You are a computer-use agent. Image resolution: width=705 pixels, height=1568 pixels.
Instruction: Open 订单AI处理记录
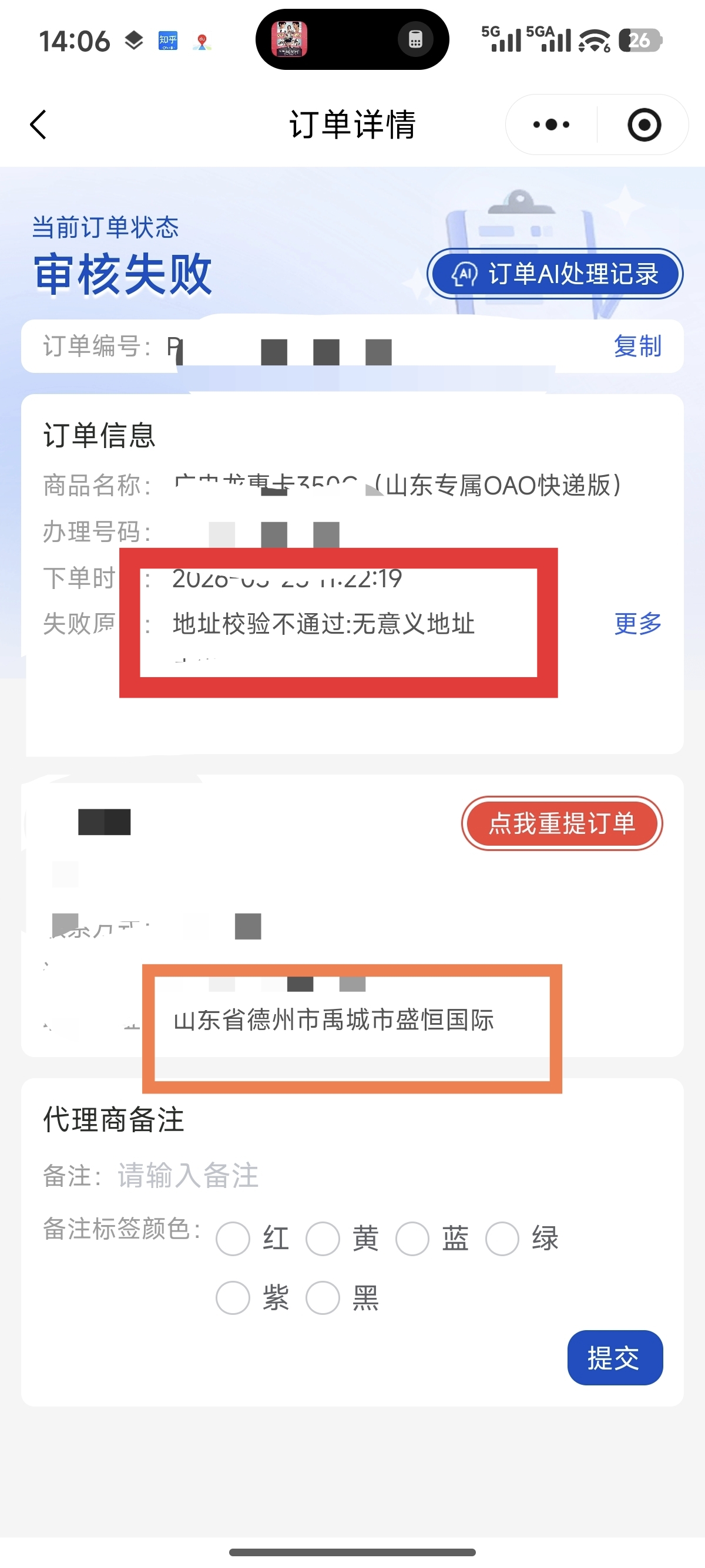555,274
